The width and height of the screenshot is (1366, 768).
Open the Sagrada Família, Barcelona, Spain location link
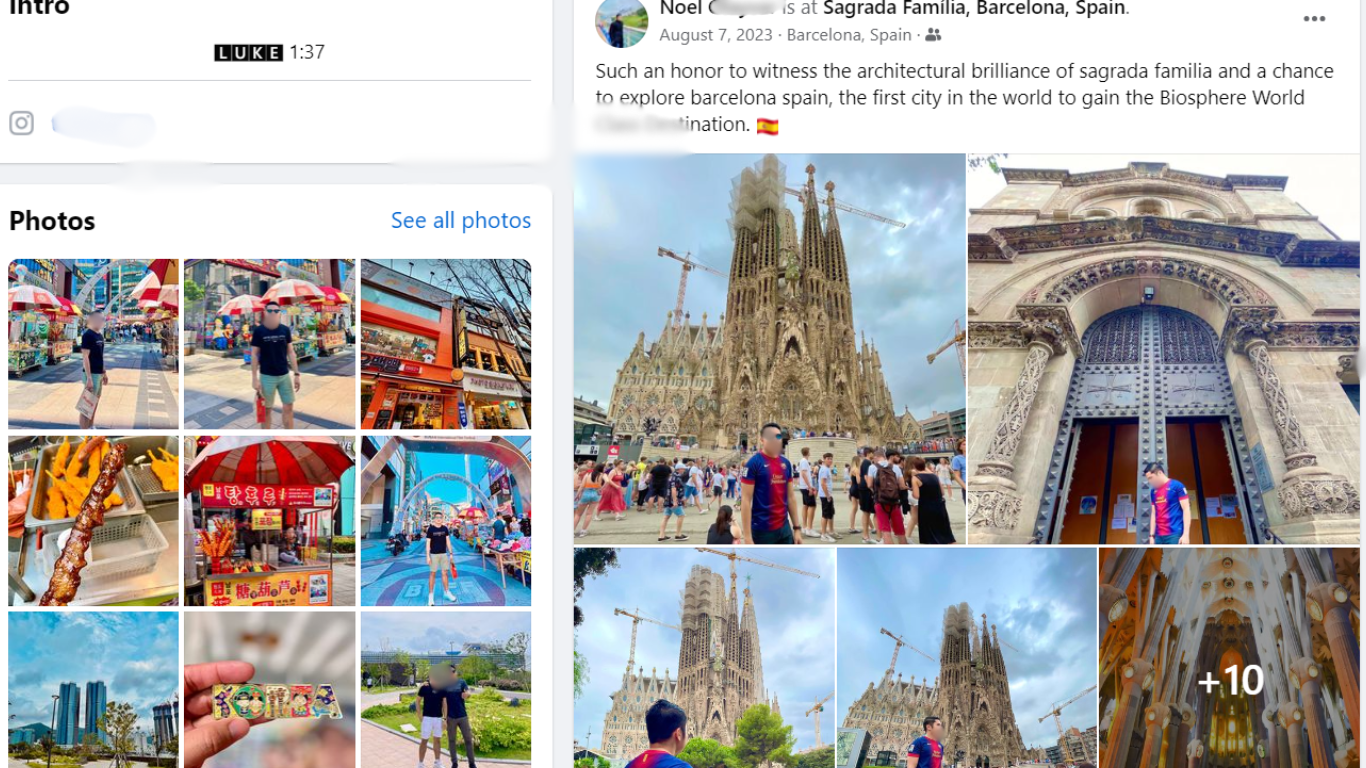click(974, 9)
